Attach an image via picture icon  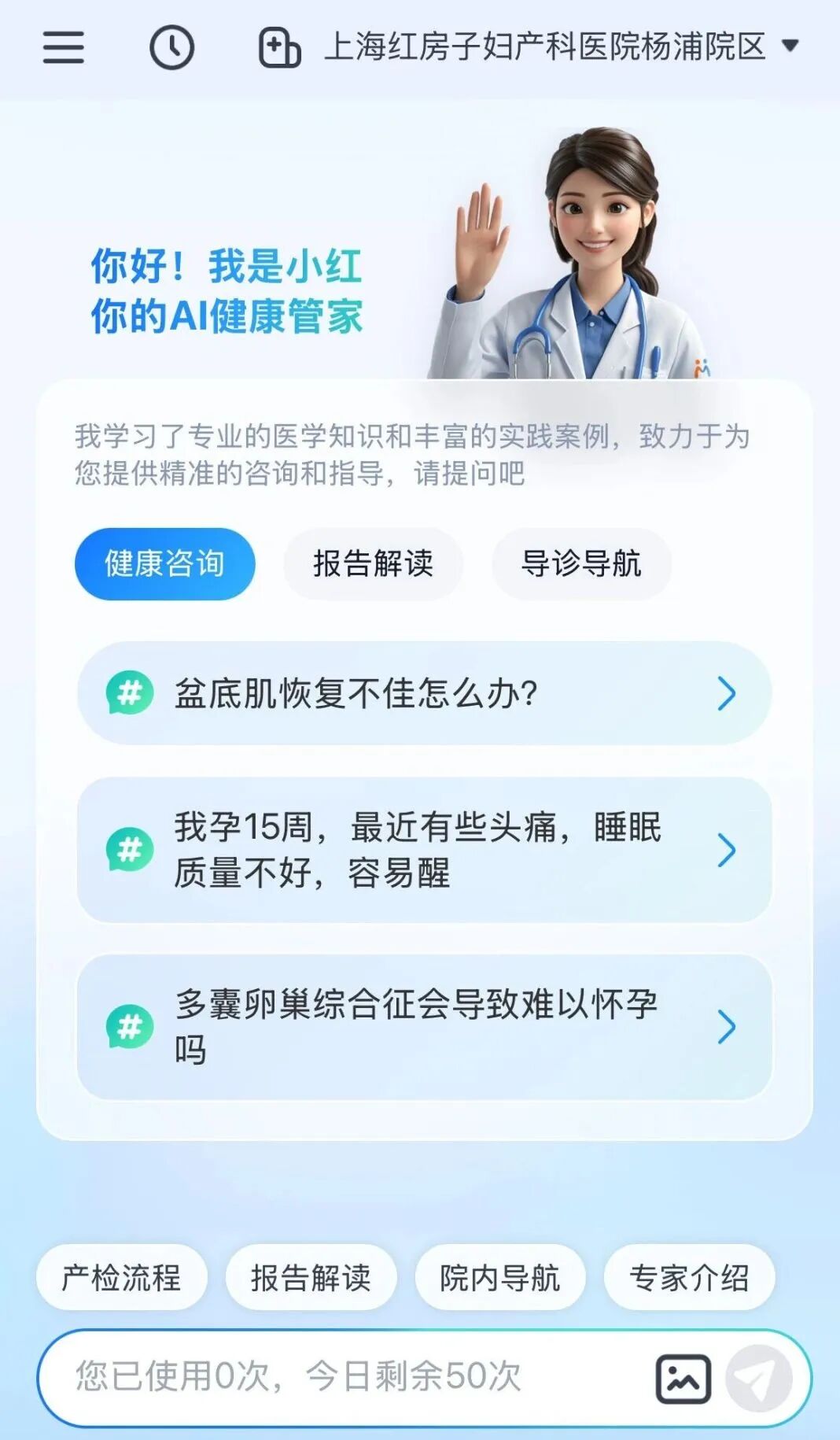click(683, 1379)
